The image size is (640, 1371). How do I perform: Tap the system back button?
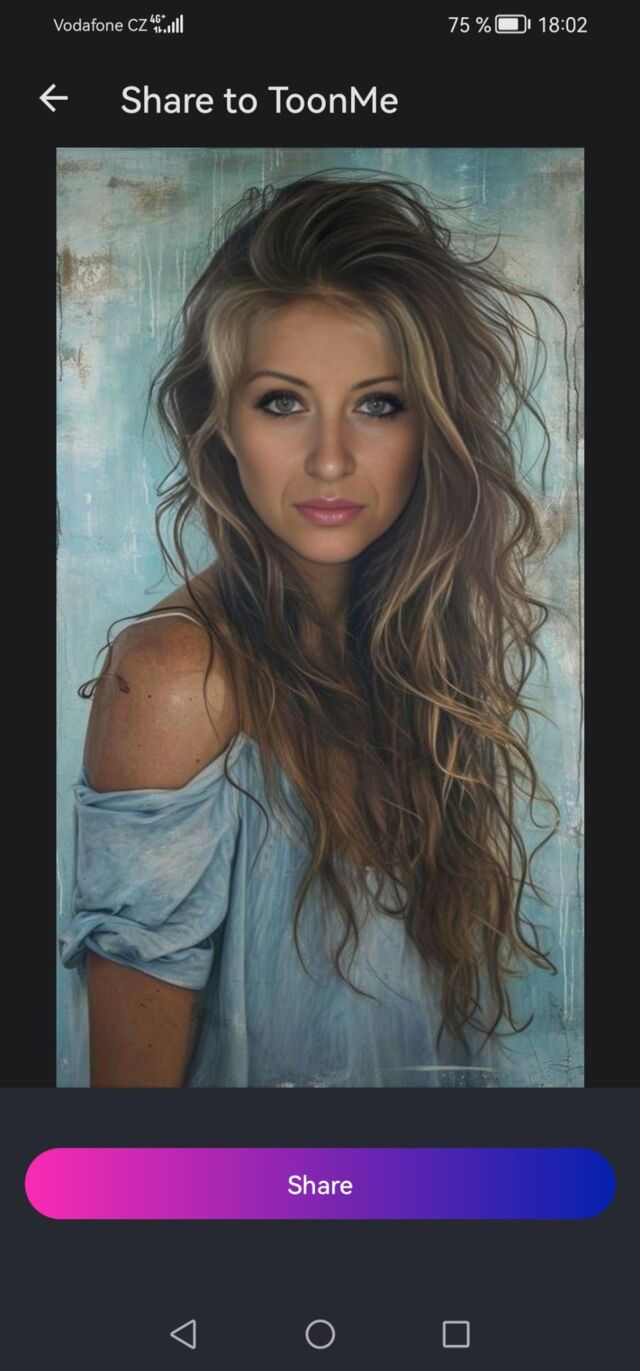(x=183, y=1333)
